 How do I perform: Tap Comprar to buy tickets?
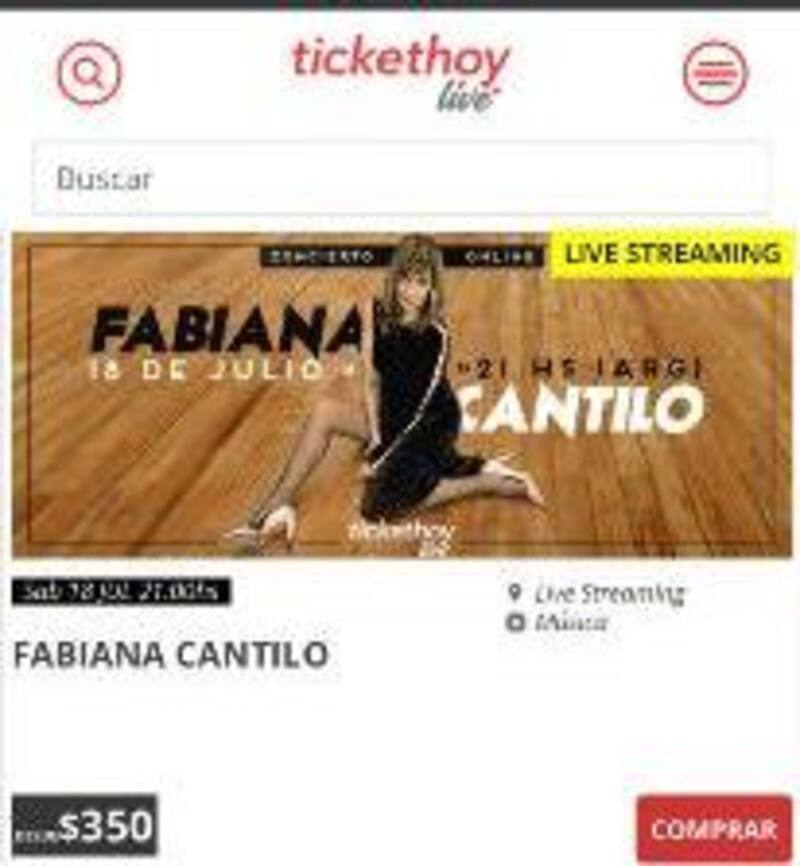pyautogui.click(x=714, y=829)
